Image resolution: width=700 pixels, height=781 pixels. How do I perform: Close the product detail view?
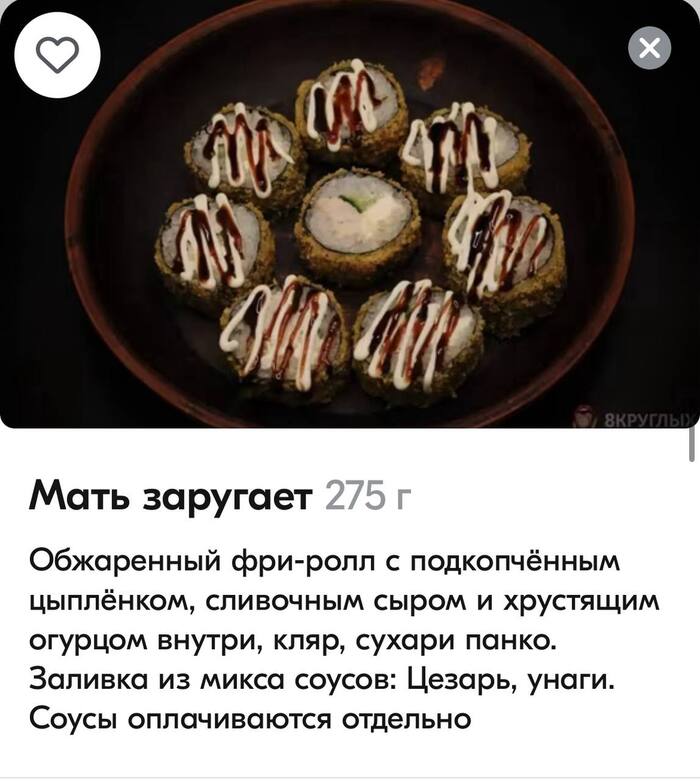pyautogui.click(x=649, y=47)
